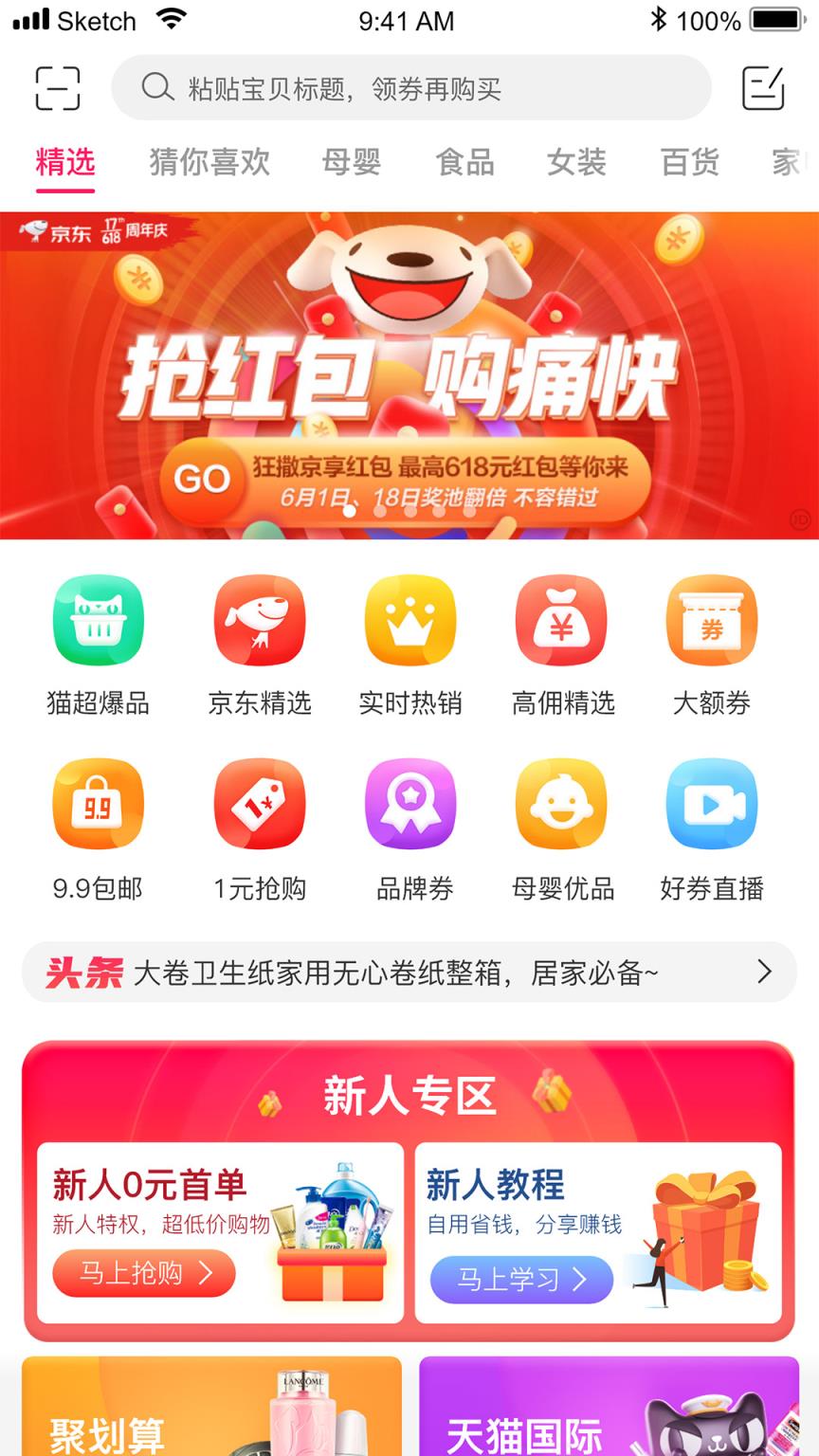This screenshot has height=1456, width=819.
Task: Open 大额券 shortcut
Action: pyautogui.click(x=712, y=621)
